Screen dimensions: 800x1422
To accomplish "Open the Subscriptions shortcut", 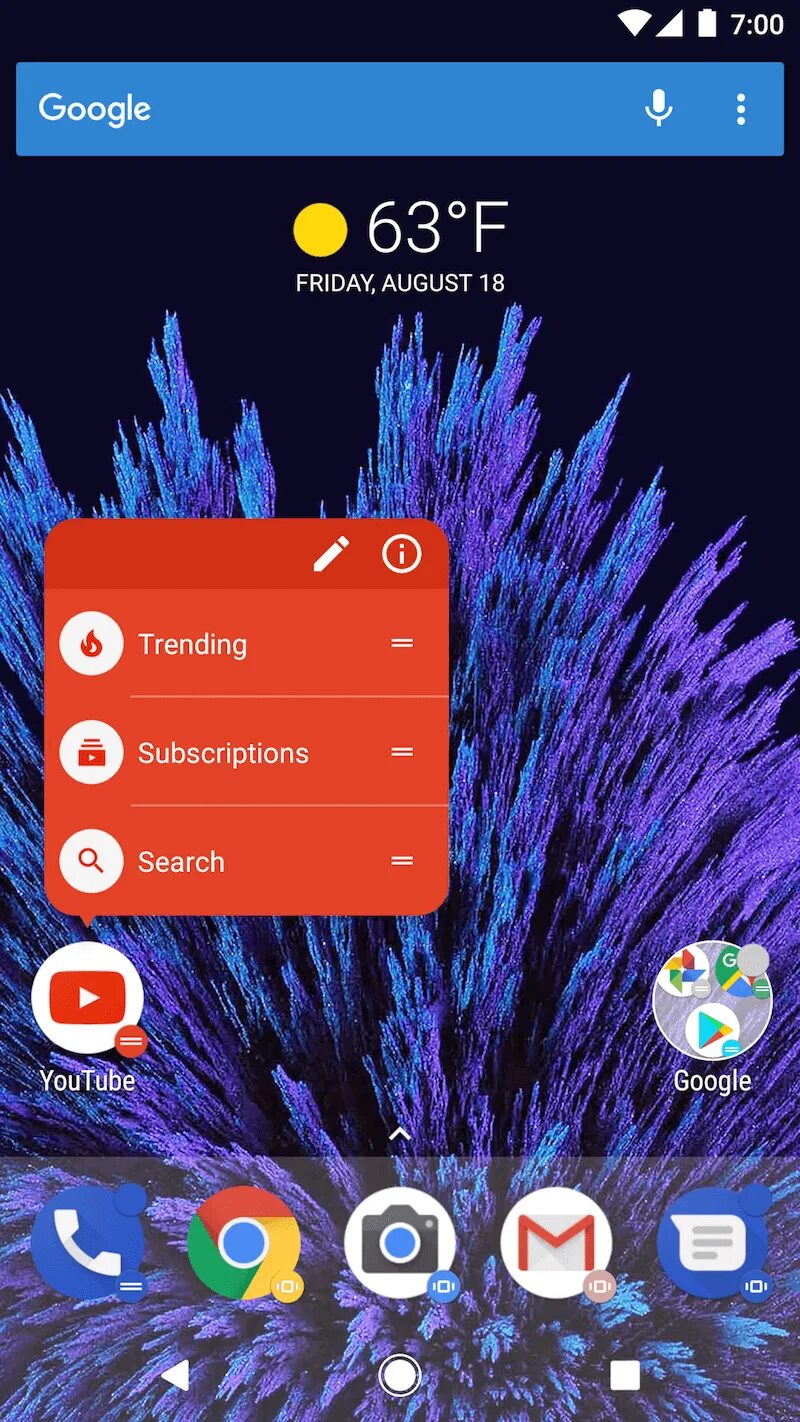I will point(247,752).
